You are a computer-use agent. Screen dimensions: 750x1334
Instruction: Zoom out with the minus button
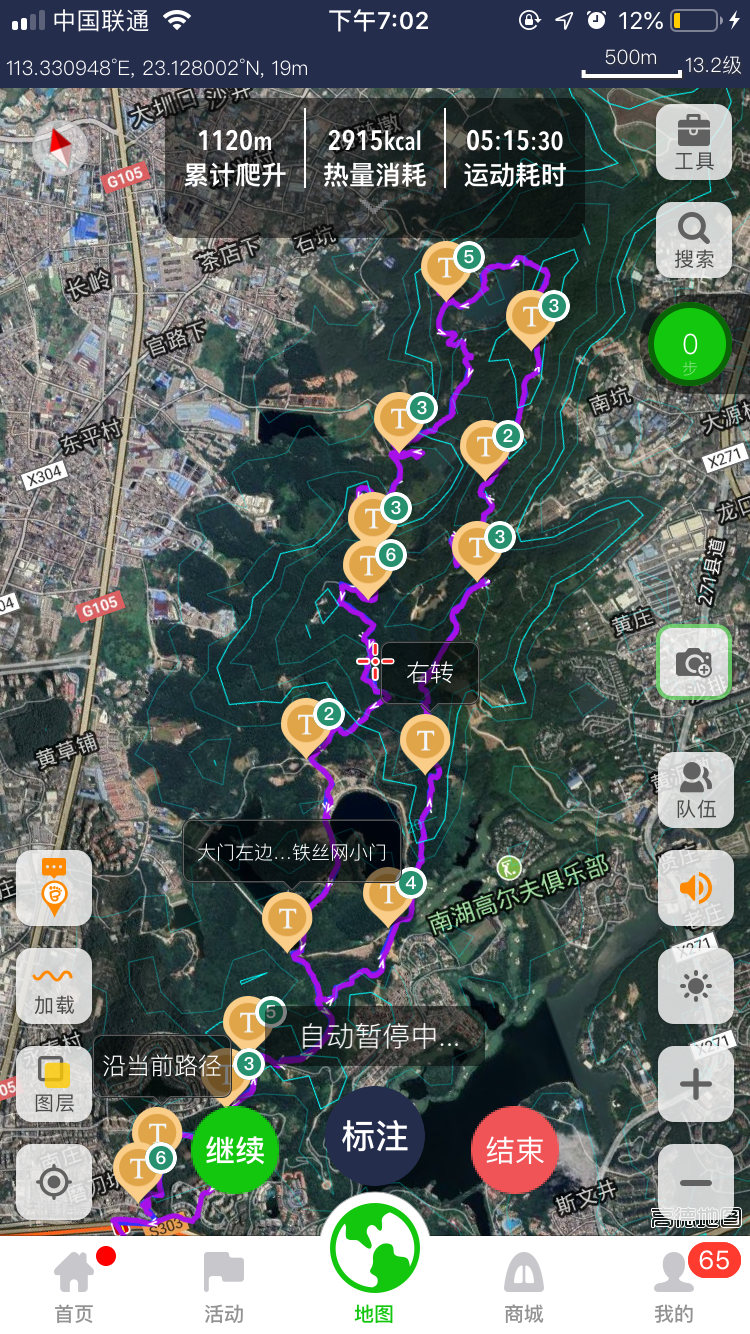tap(694, 1182)
